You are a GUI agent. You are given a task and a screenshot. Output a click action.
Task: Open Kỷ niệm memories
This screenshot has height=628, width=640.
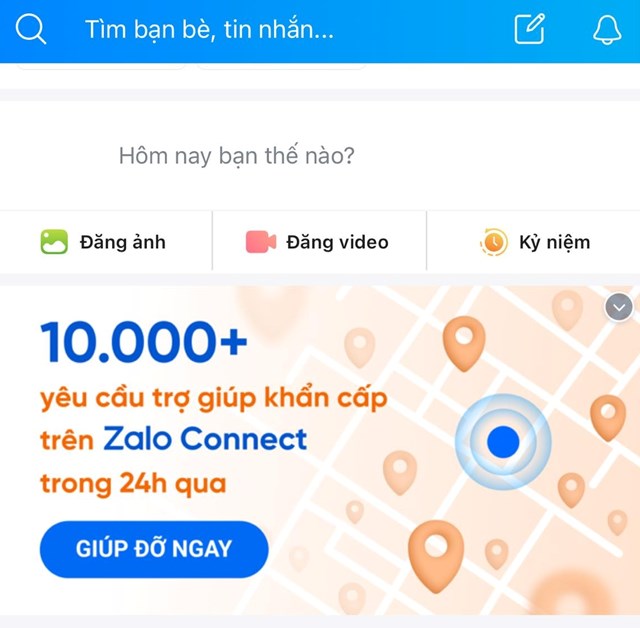point(535,242)
